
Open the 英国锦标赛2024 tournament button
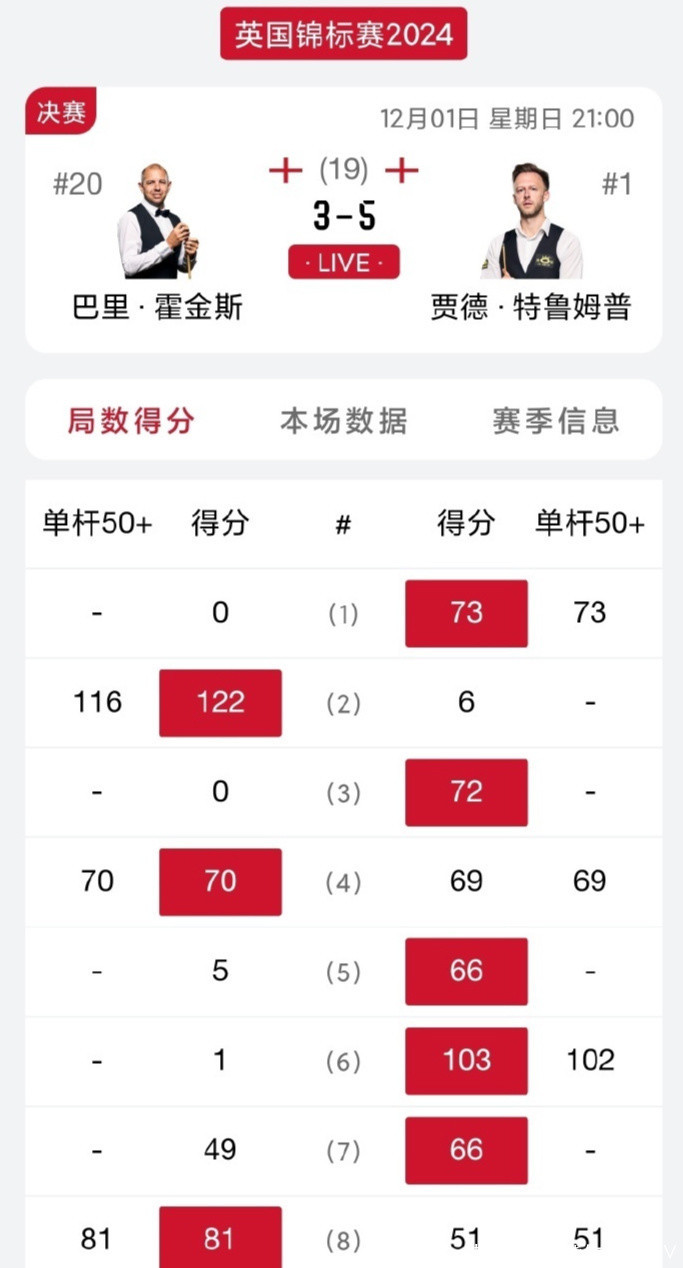(343, 34)
